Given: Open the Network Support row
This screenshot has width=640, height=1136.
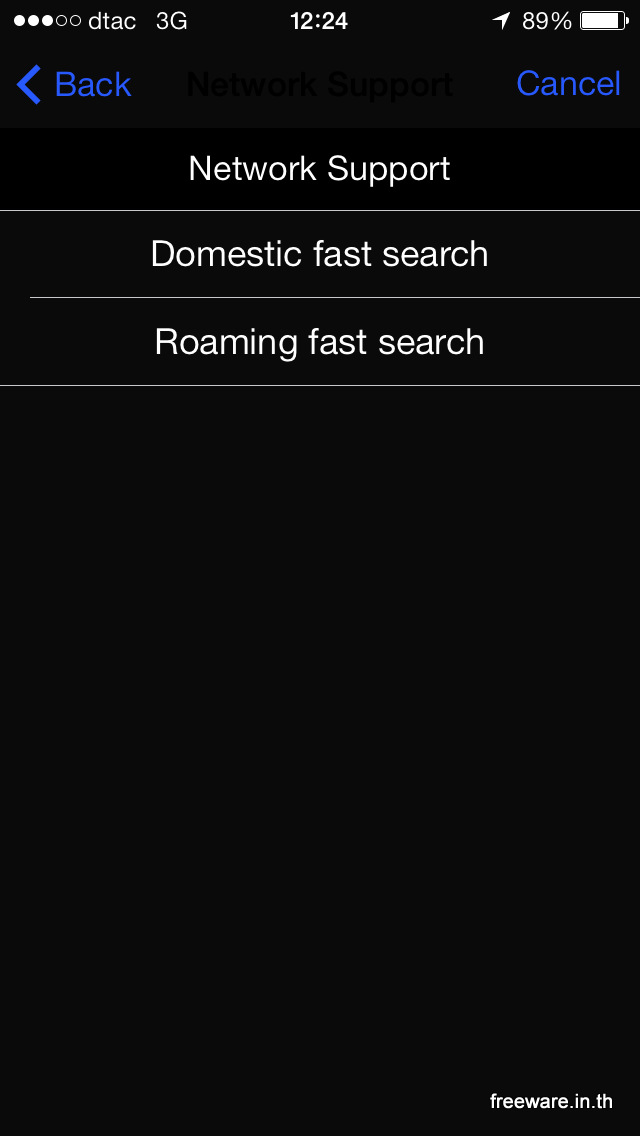Looking at the screenshot, I should (319, 169).
